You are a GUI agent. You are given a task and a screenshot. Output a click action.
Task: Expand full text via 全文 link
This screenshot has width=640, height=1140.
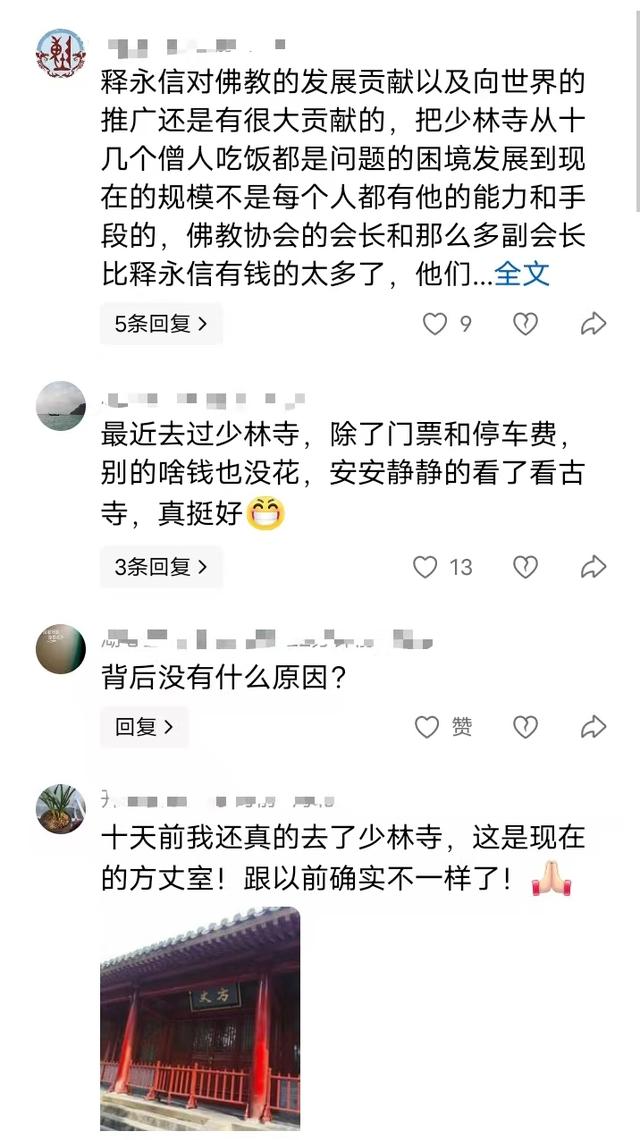pos(522,274)
